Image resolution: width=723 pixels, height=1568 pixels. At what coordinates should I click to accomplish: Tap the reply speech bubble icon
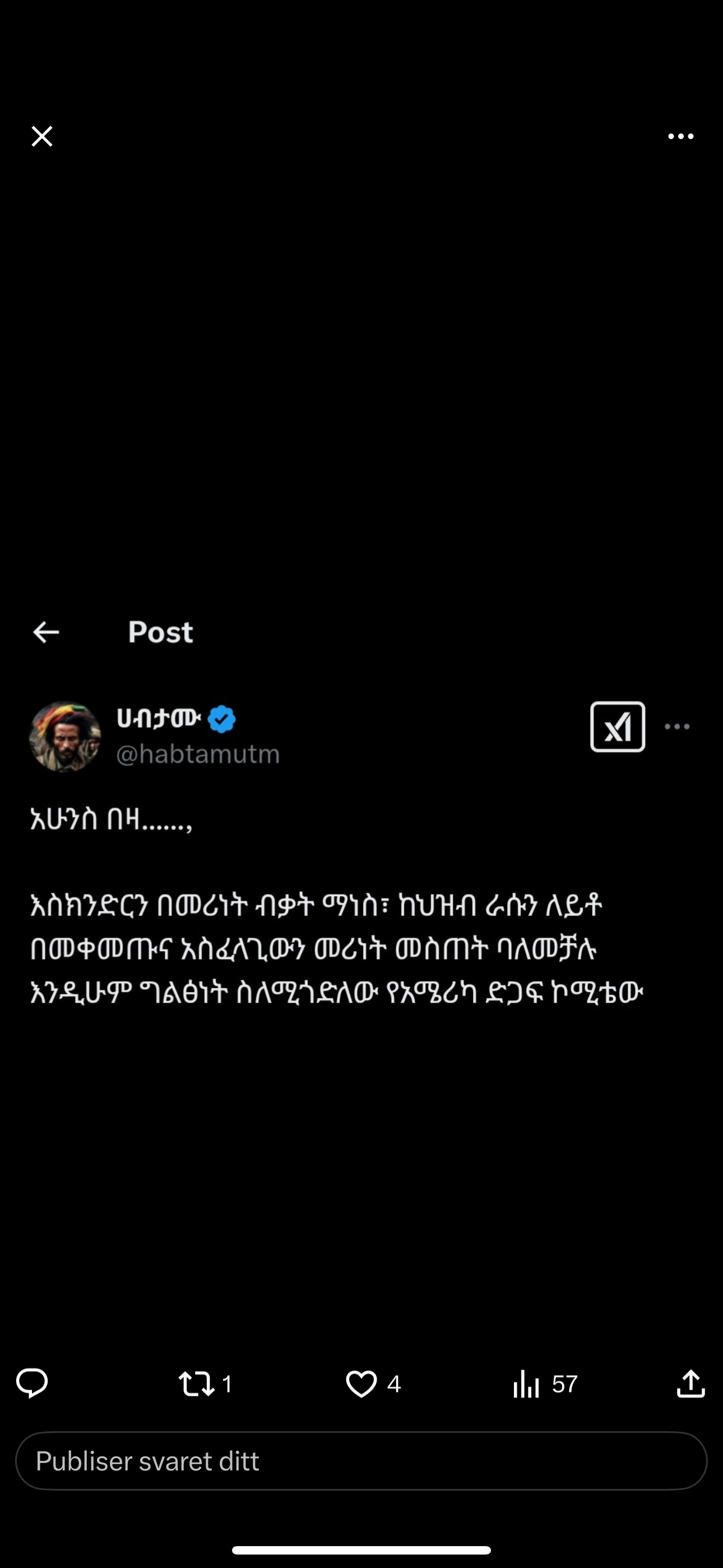[31, 1383]
